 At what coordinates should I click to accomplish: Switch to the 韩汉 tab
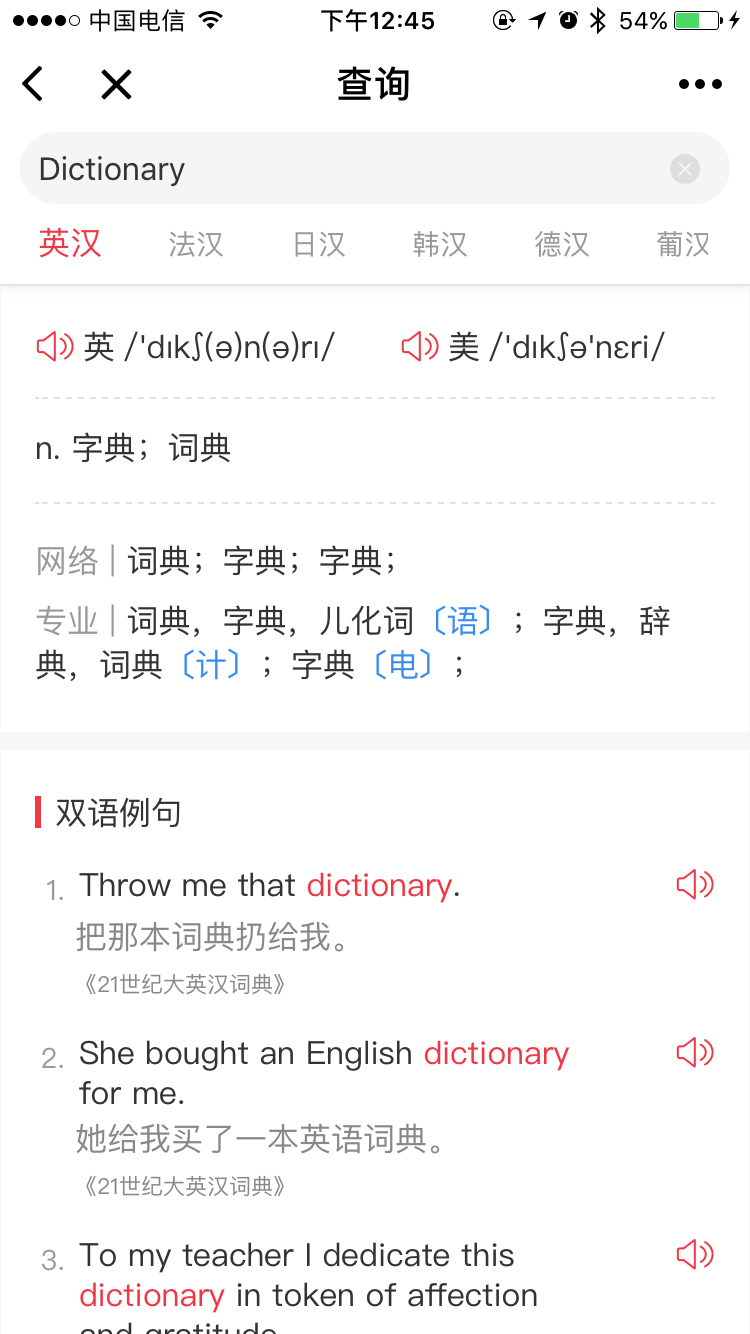[440, 244]
